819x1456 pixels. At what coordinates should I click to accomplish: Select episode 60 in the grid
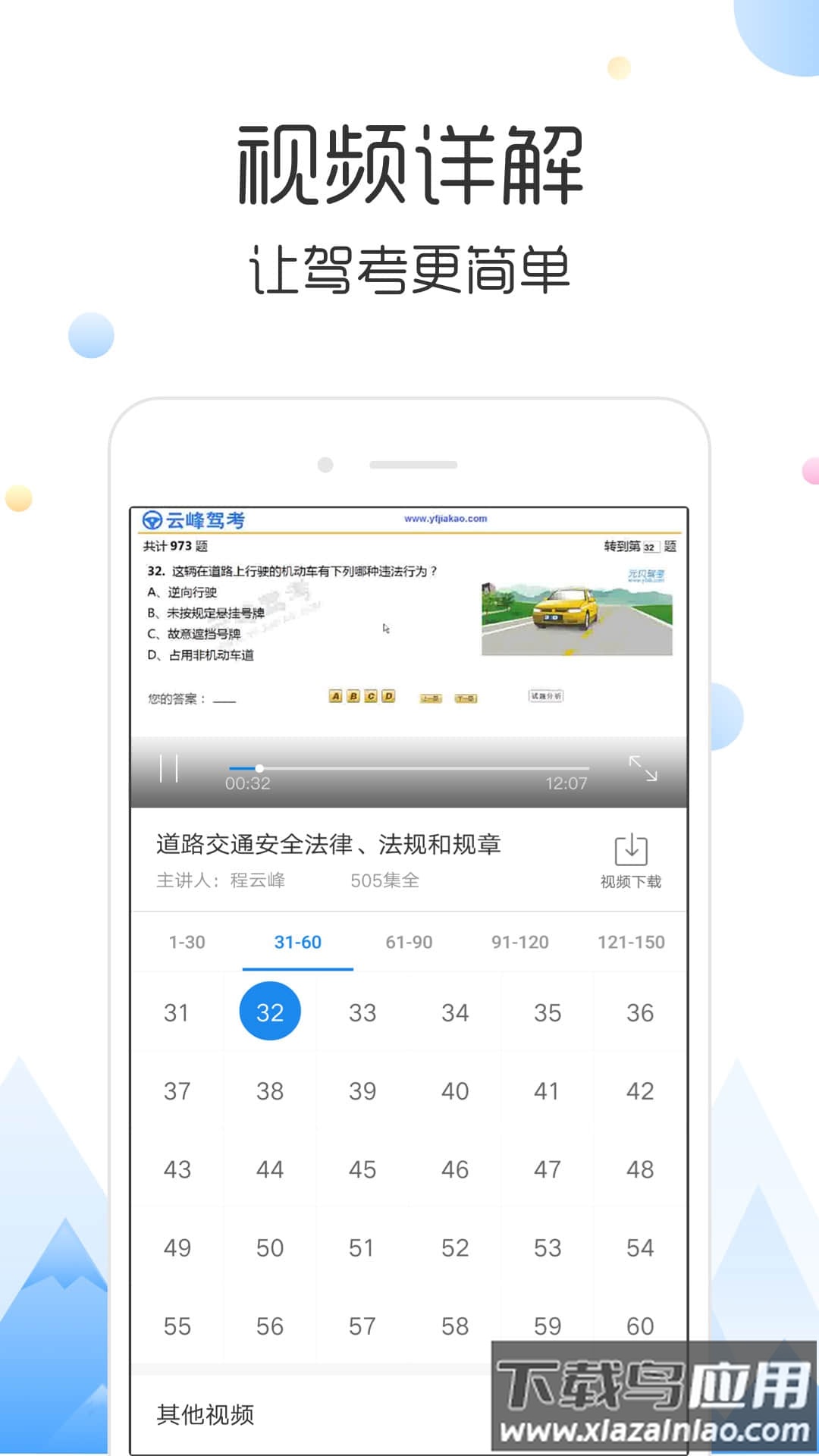[x=639, y=1326]
